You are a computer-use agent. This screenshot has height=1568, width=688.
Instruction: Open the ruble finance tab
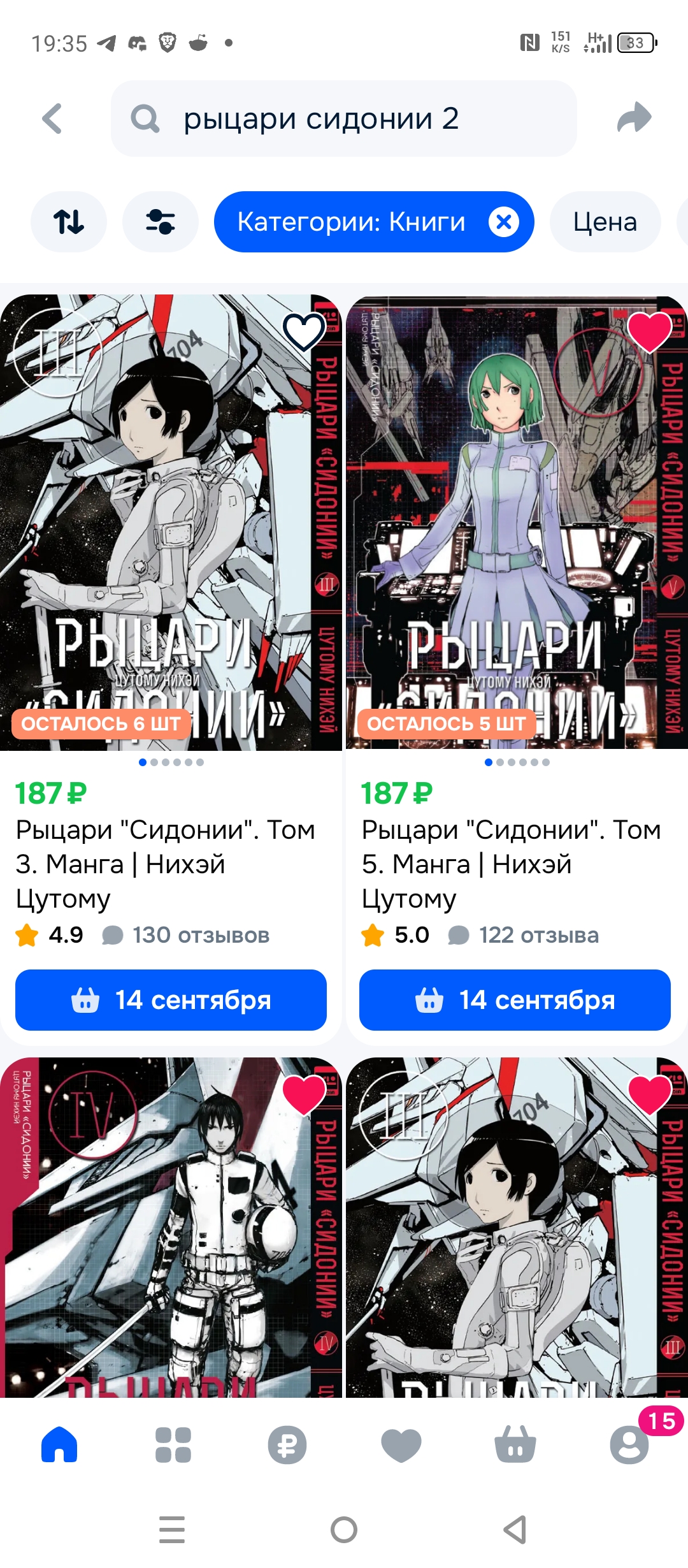[x=287, y=1444]
